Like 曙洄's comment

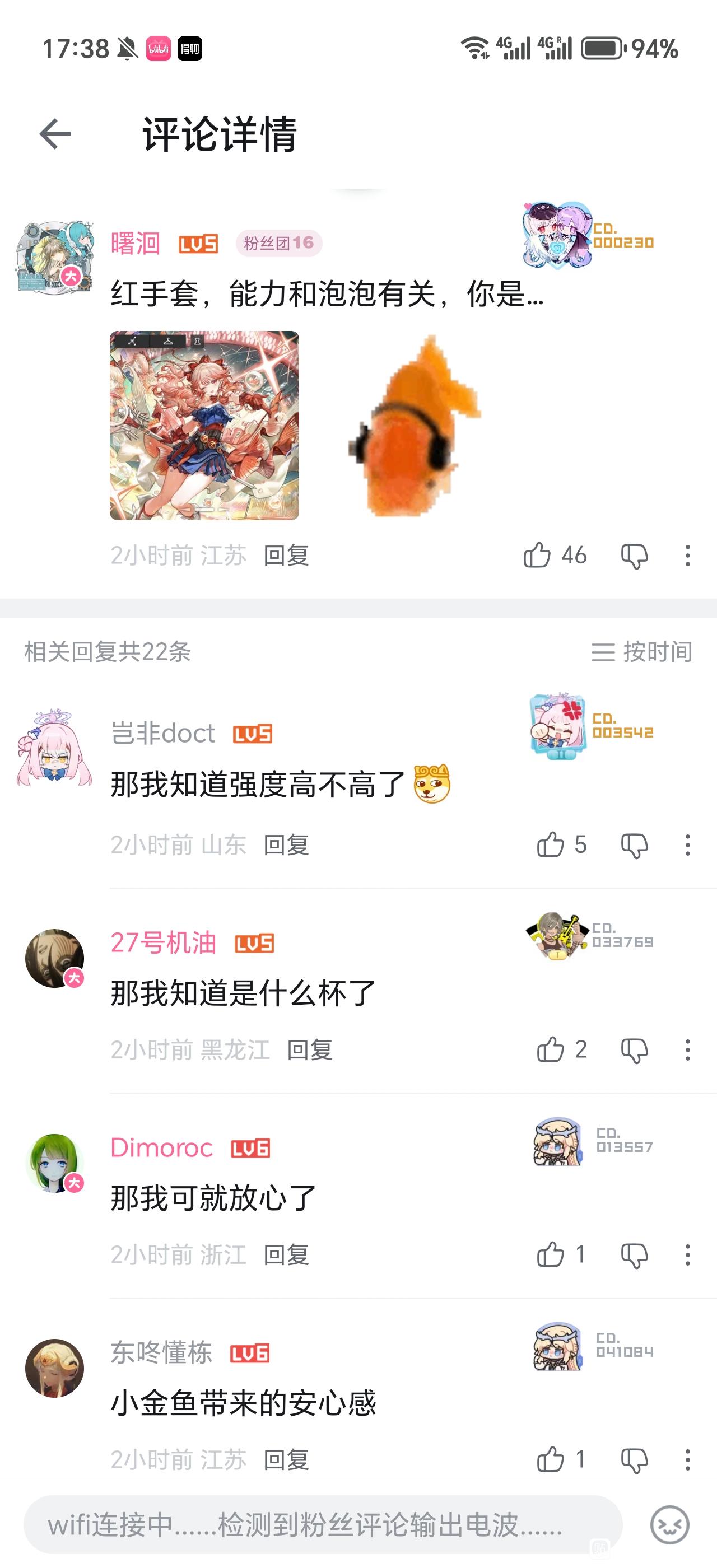tap(537, 555)
